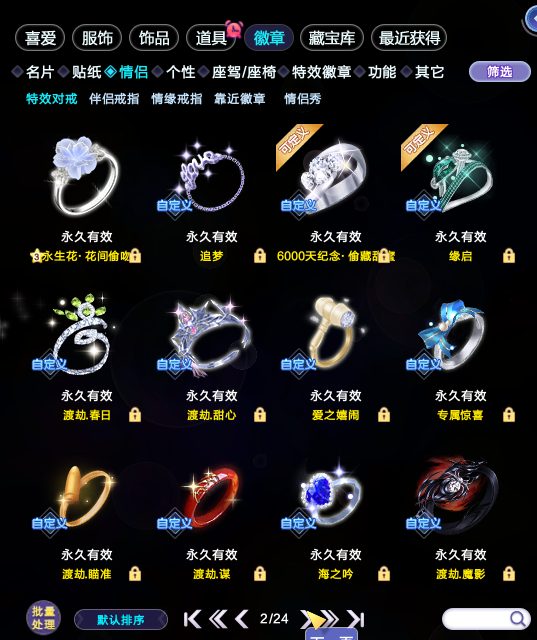Open 批量处理 batch processing
This screenshot has width=537, height=640.
pyautogui.click(x=44, y=618)
